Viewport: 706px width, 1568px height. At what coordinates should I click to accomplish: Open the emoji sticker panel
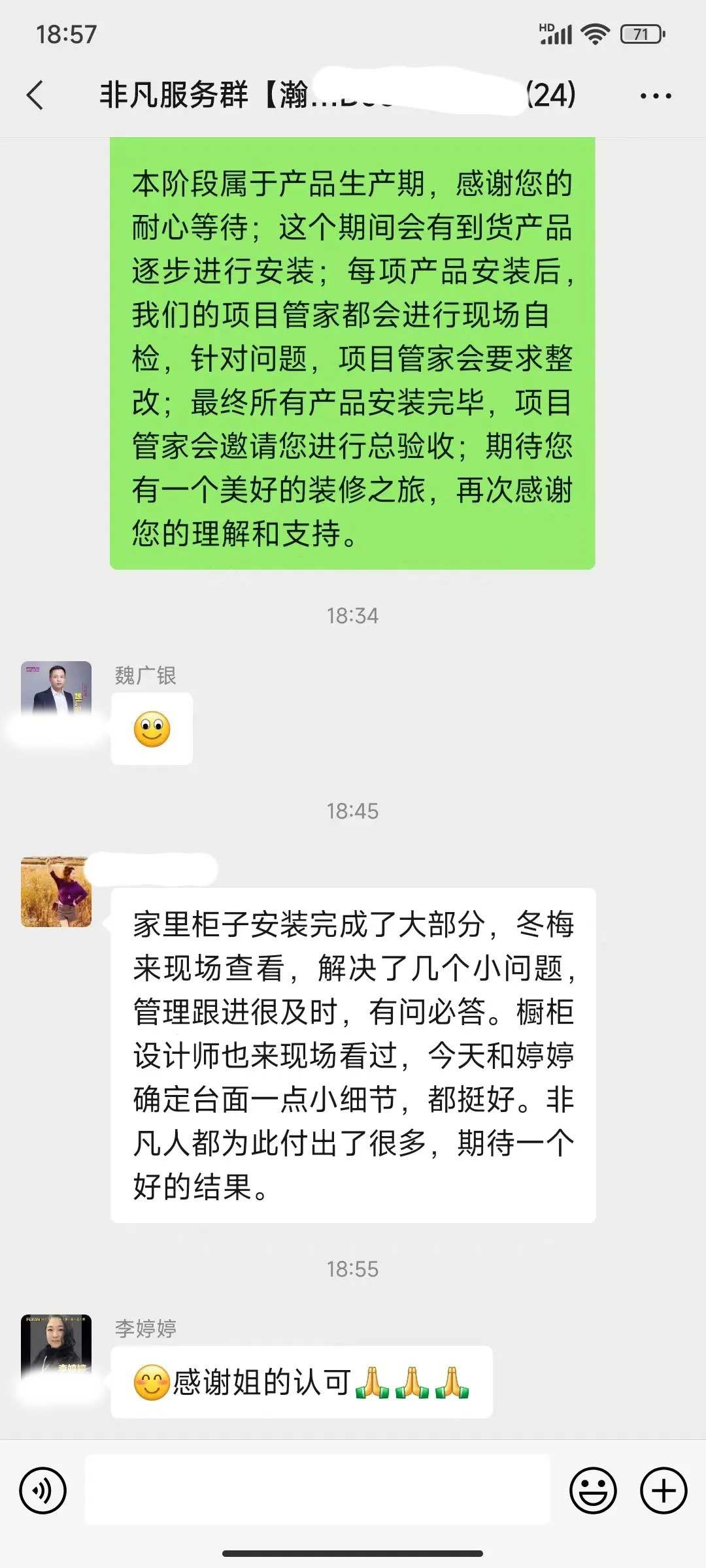point(593,1491)
